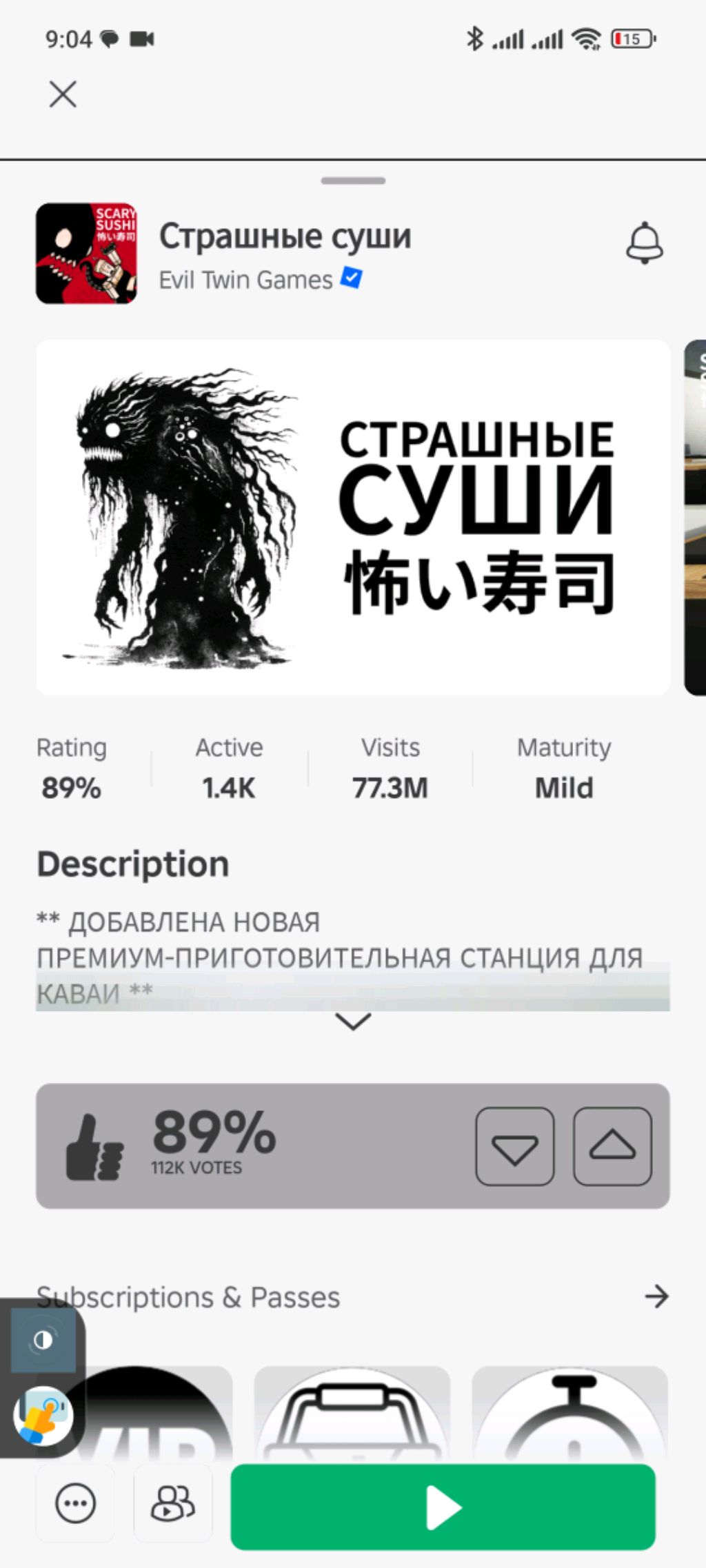Close the game details page

click(x=63, y=94)
